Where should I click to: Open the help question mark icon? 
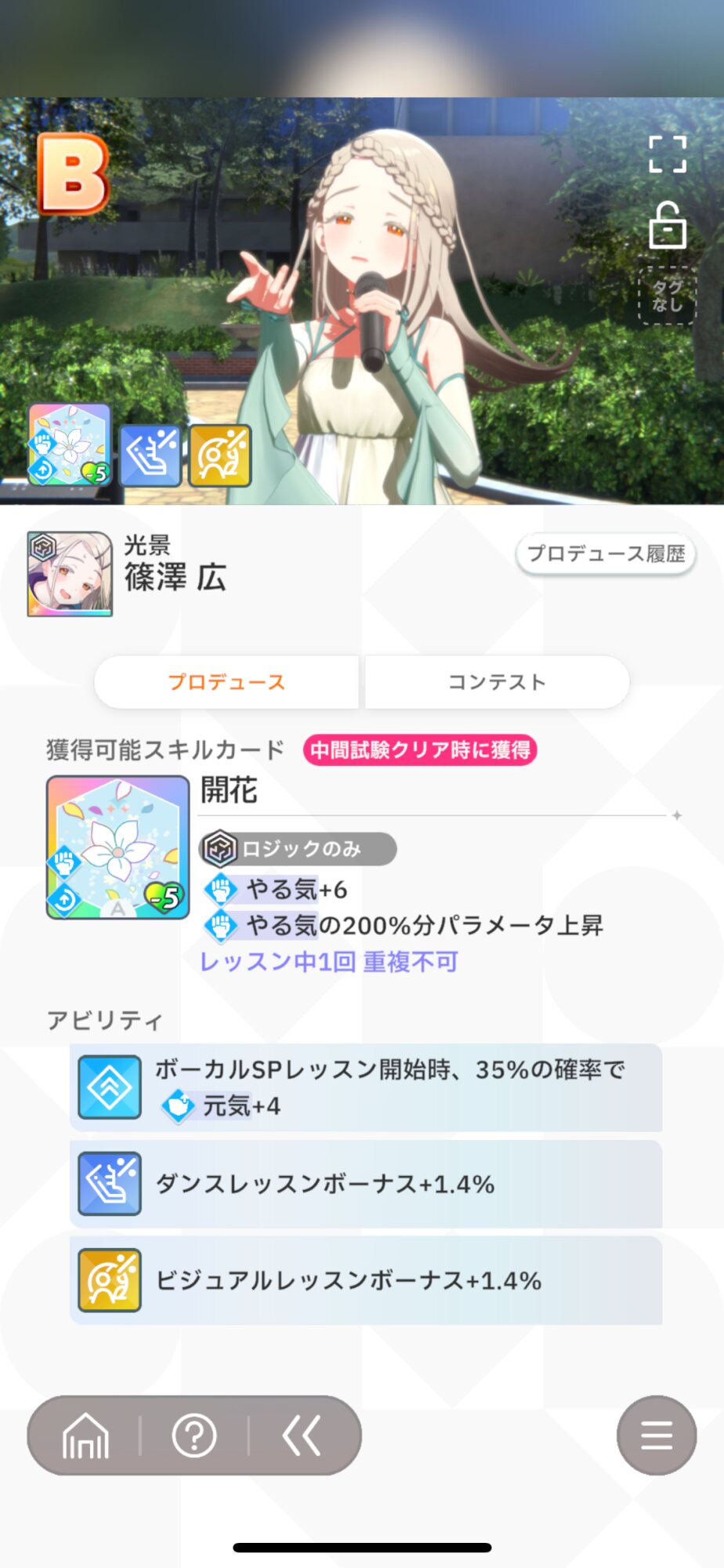(194, 1436)
